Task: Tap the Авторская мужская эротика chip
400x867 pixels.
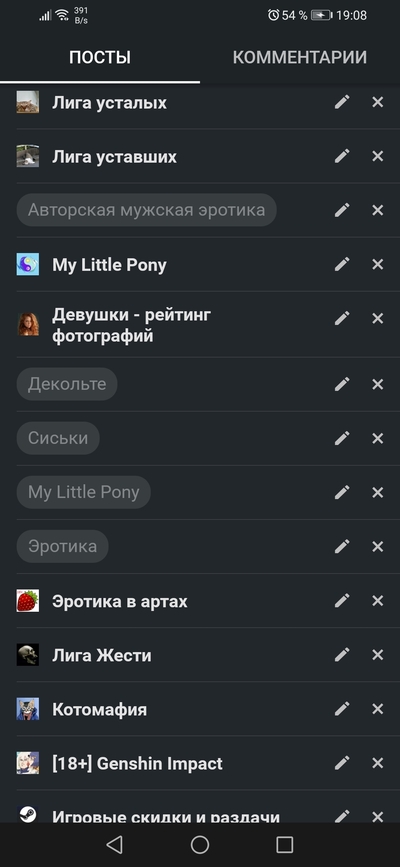Action: [x=147, y=210]
